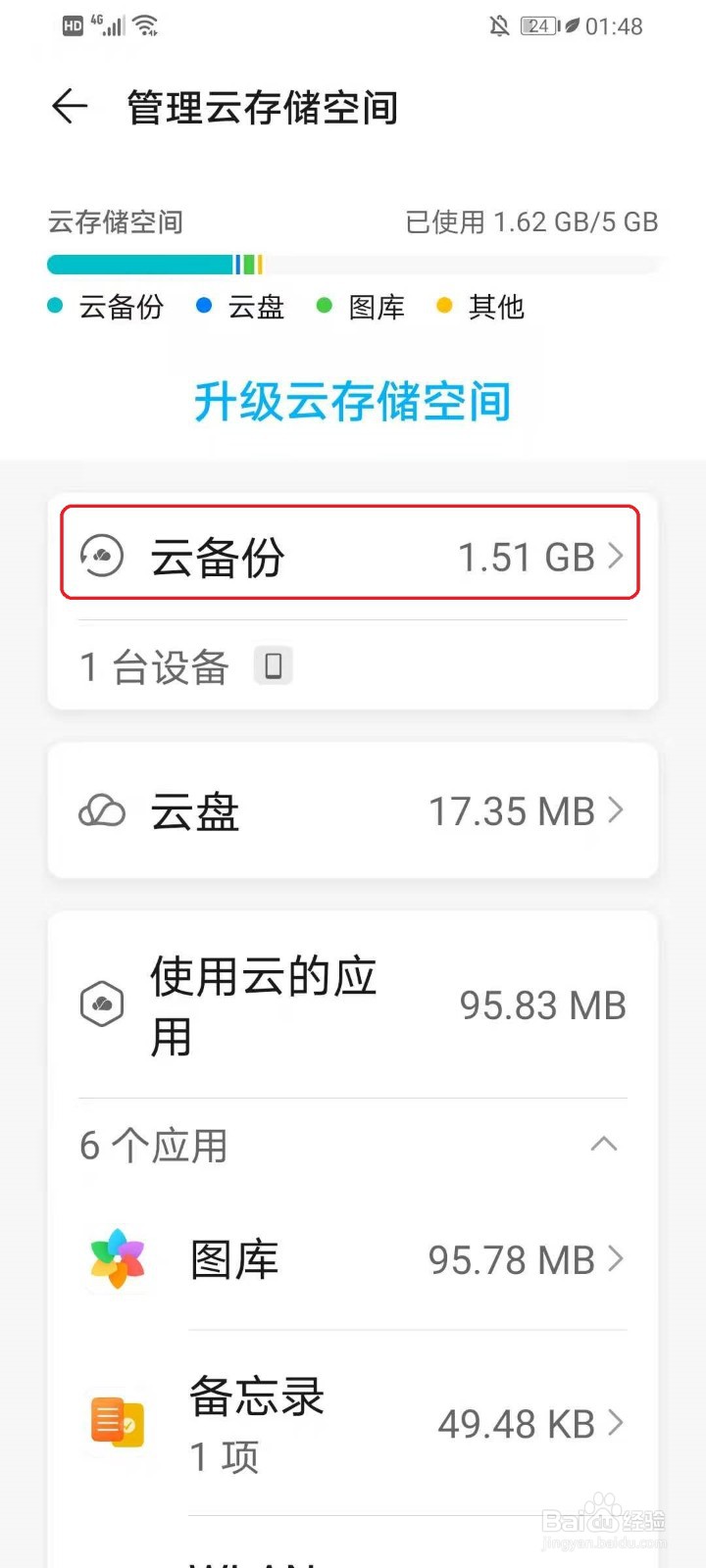Screen dimensions: 706x1568
Task: Tap the back arrow to leave this page
Action: pos(69,108)
